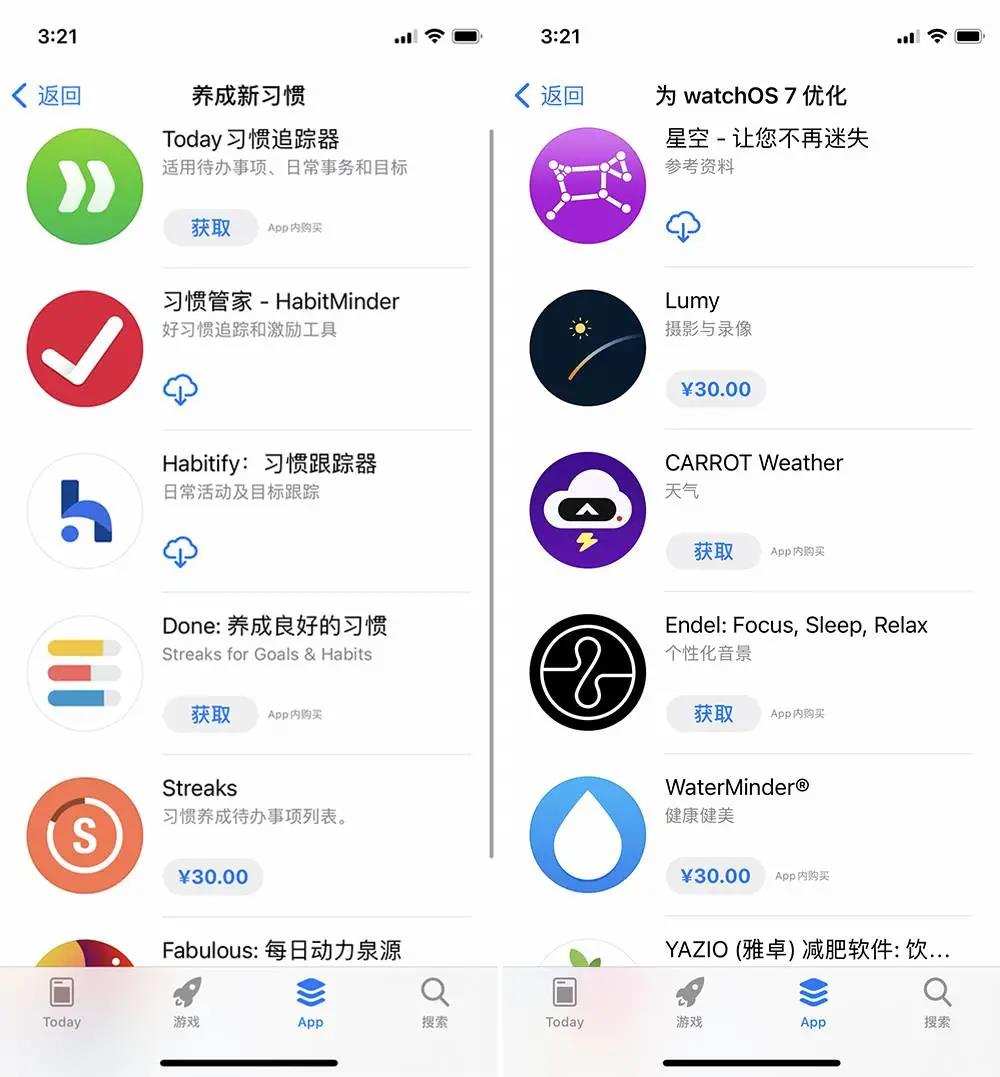Screen dimensions: 1000x1077
Task: Open the Endel app icon
Action: [x=587, y=672]
